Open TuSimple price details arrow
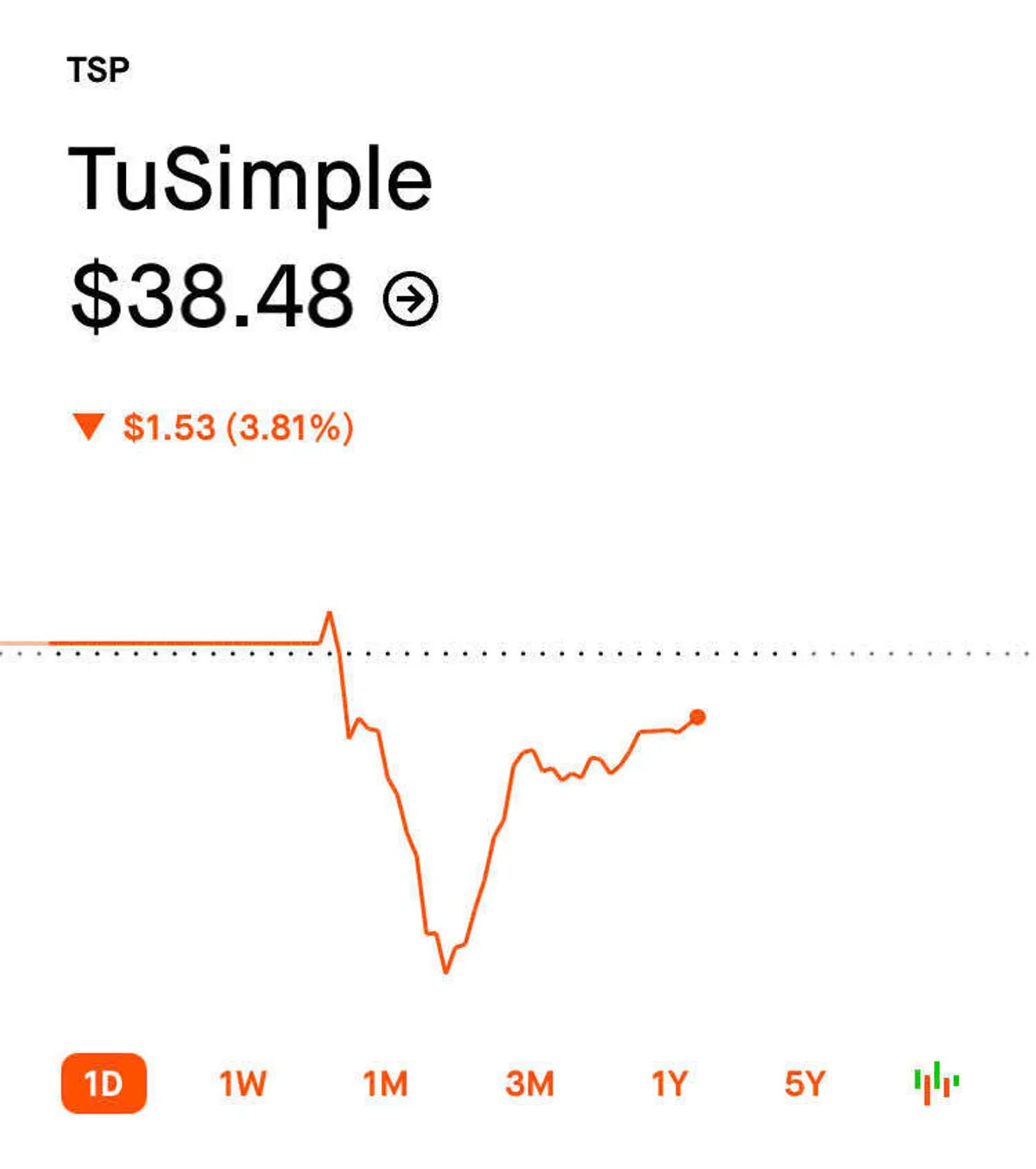Viewport: 1036px width, 1169px height. (x=410, y=299)
